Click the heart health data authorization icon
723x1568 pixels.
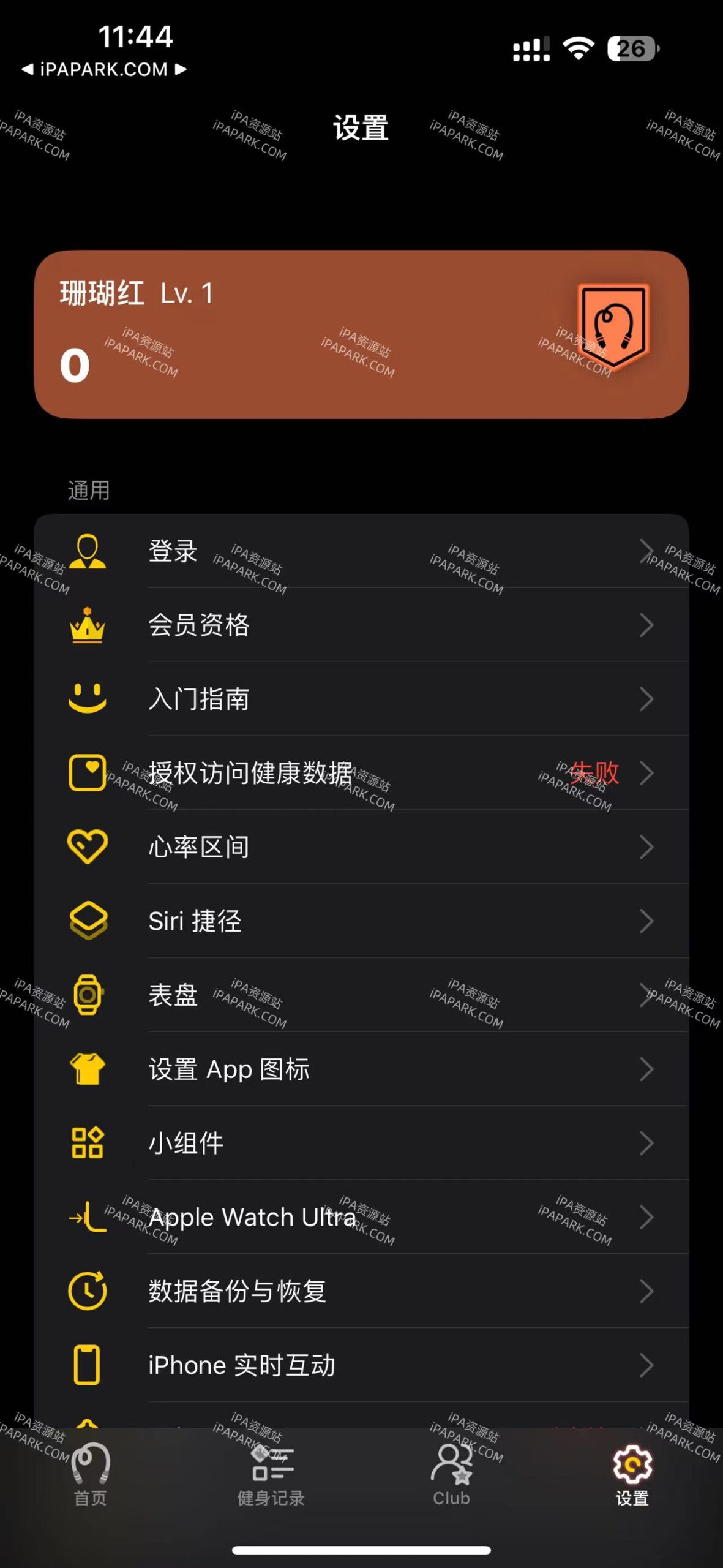(x=88, y=773)
